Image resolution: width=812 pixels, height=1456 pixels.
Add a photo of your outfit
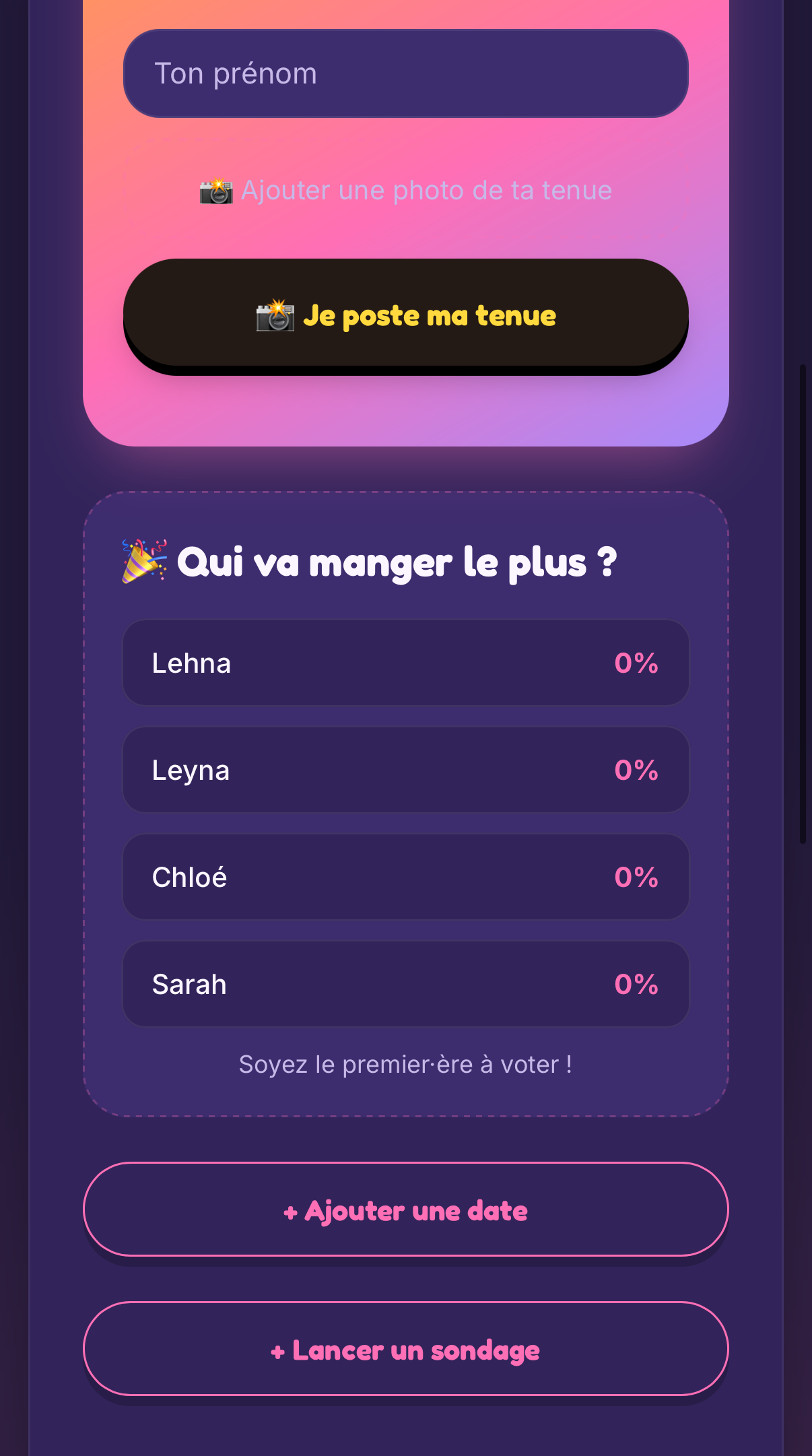[405, 191]
